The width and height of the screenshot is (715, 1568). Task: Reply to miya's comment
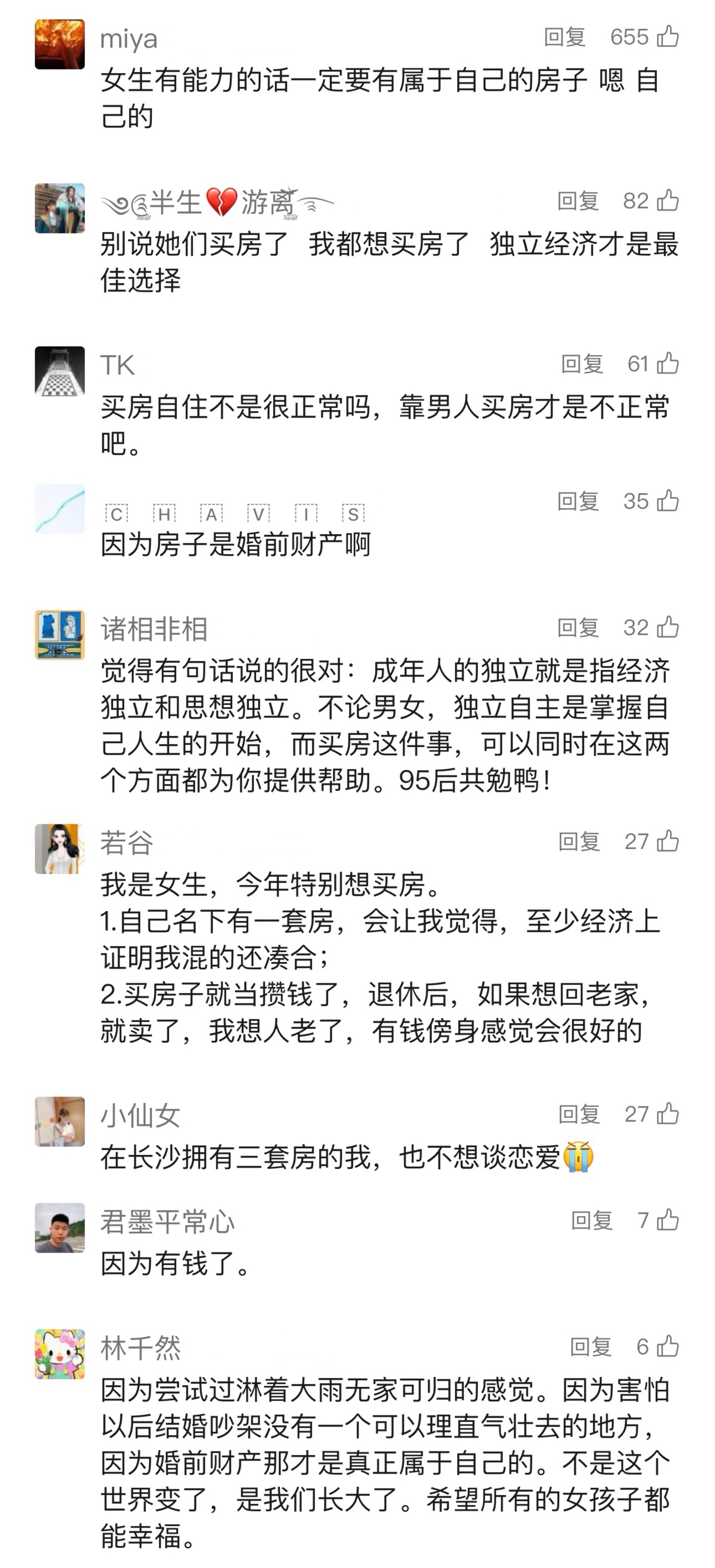tap(564, 37)
